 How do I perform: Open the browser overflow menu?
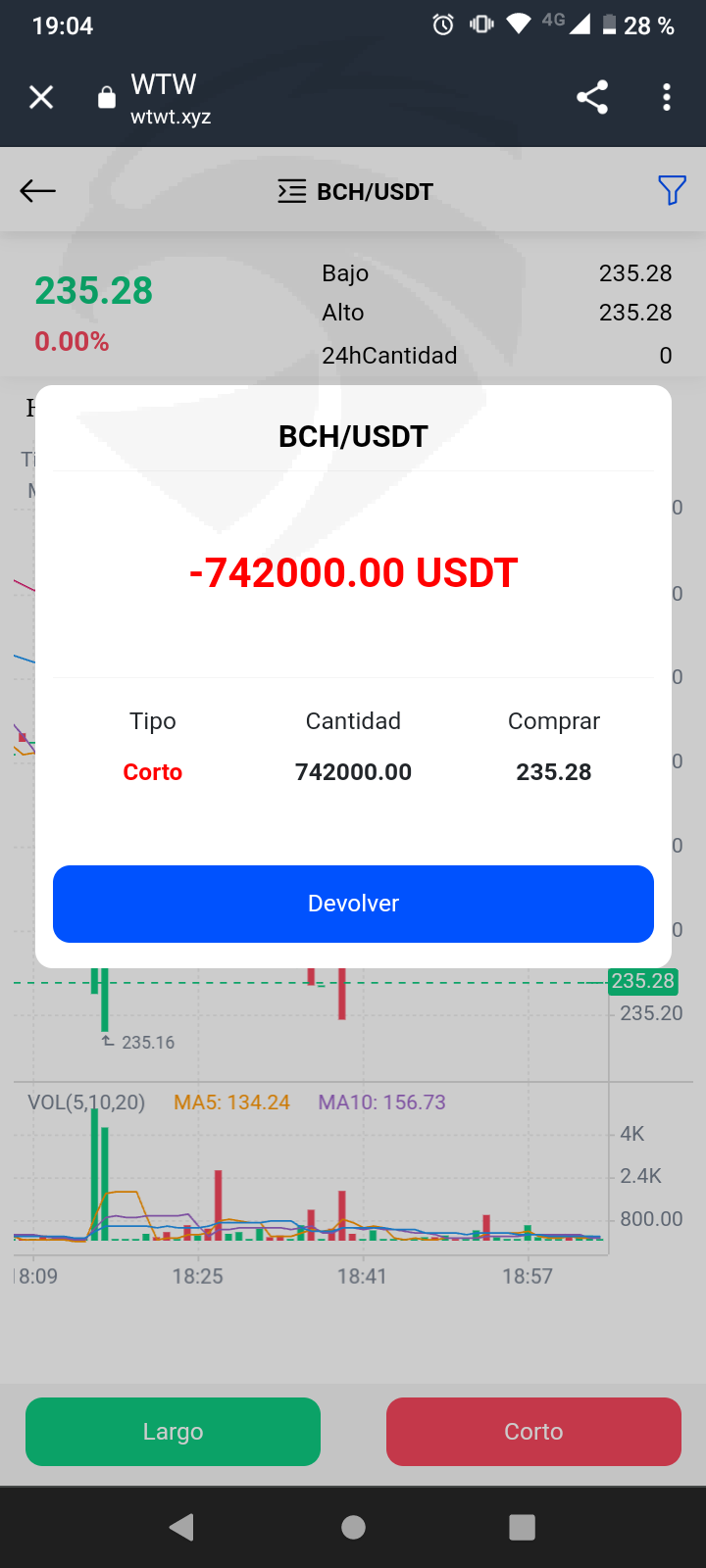click(667, 97)
